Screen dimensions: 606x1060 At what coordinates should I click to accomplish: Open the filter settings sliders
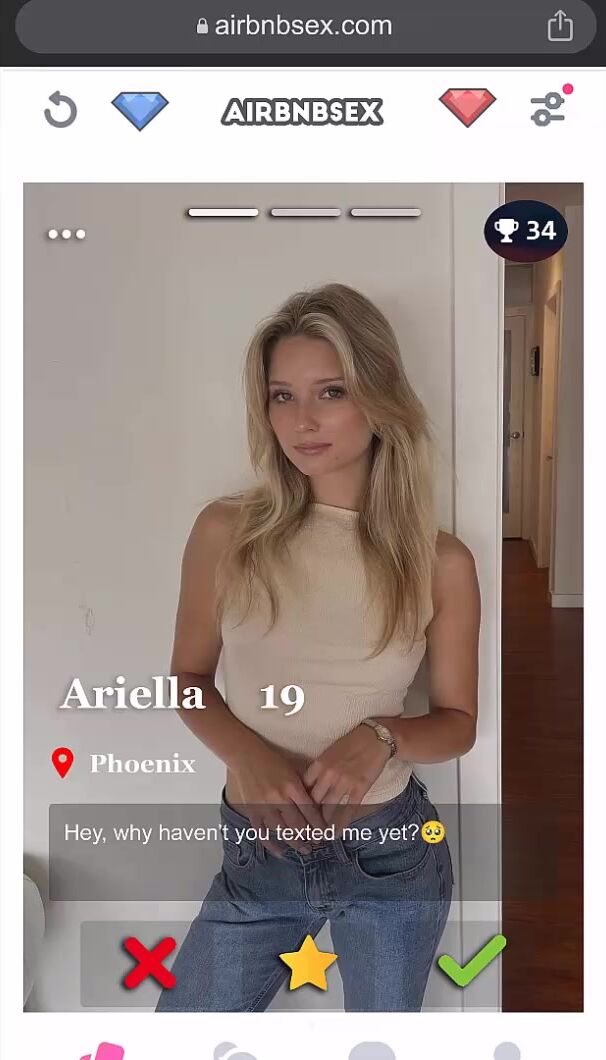point(549,108)
